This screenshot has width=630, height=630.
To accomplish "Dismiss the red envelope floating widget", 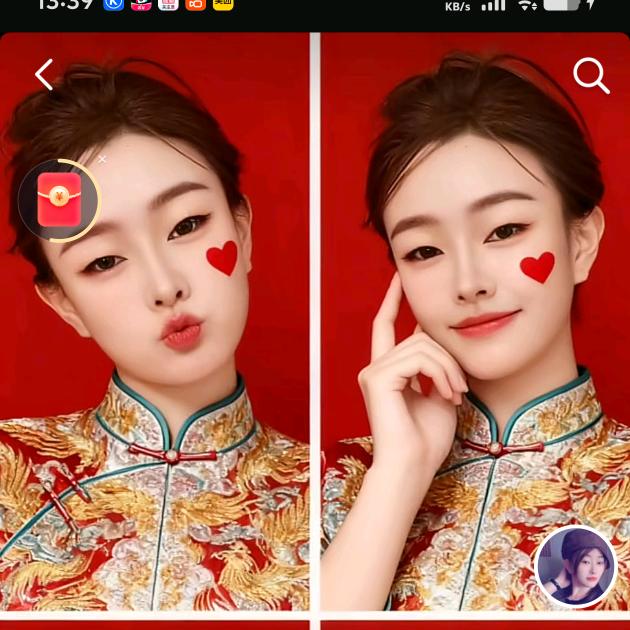I will coord(102,159).
